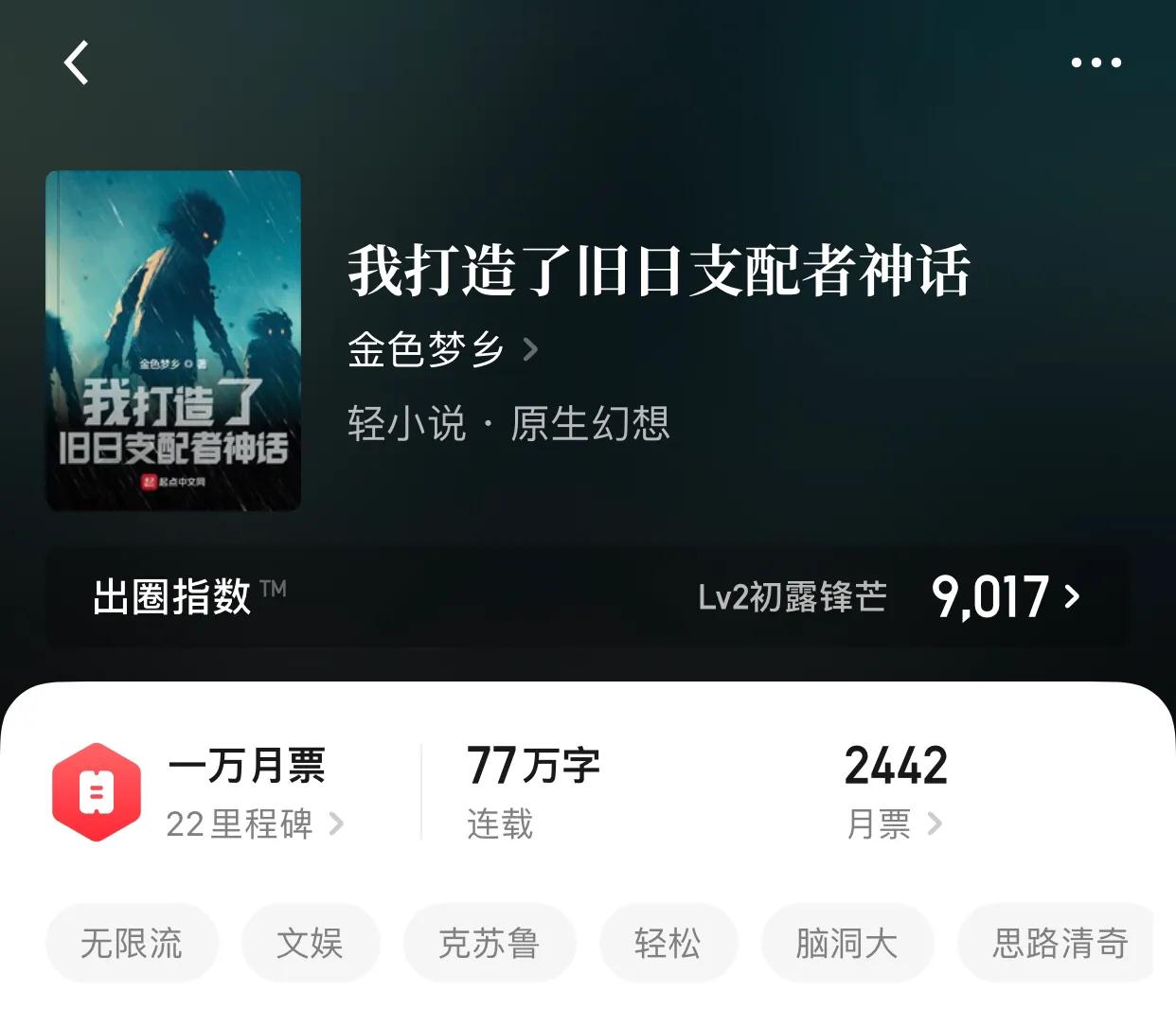Select the 文娱 tag chip
The height and width of the screenshot is (1009, 1176).
pos(310,943)
